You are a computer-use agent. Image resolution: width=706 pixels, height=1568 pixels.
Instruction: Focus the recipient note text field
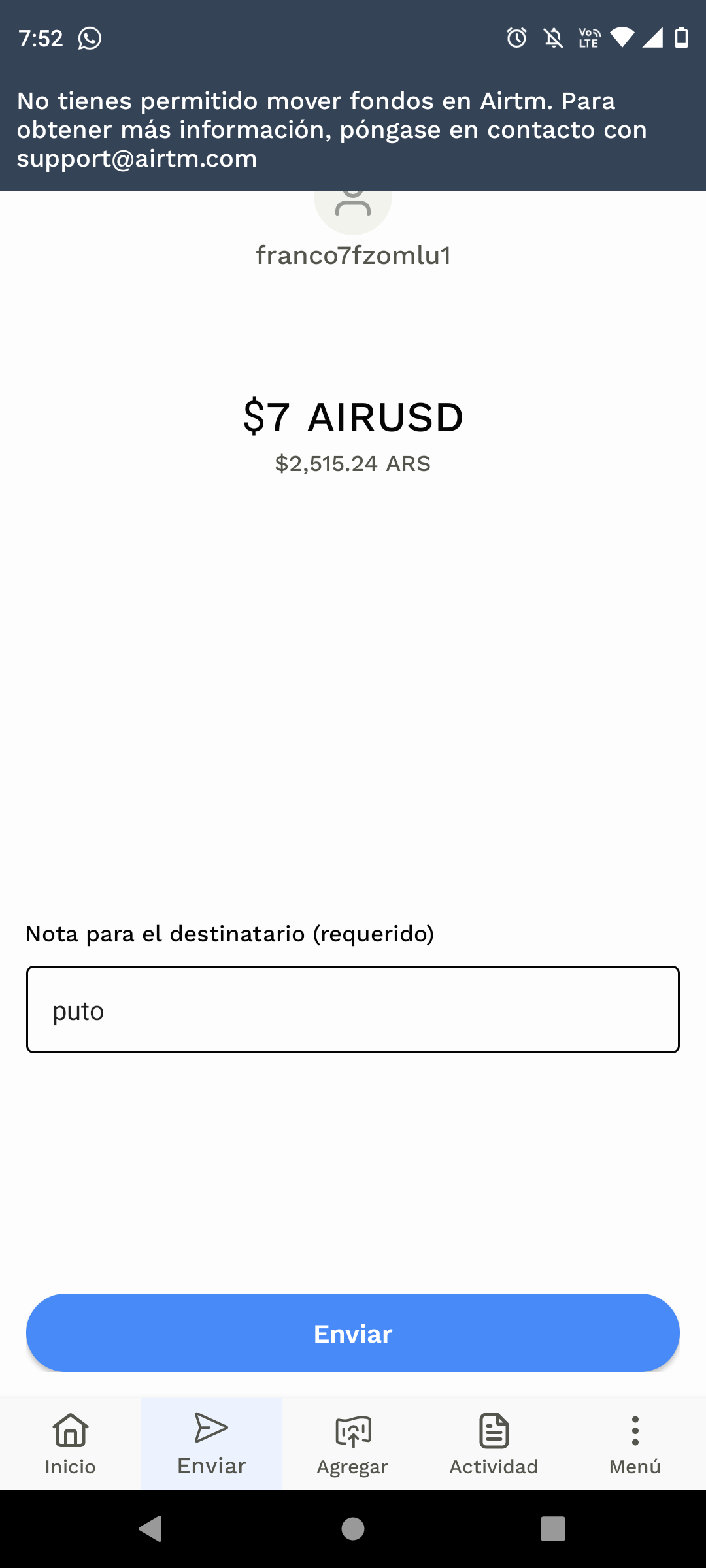point(353,1009)
